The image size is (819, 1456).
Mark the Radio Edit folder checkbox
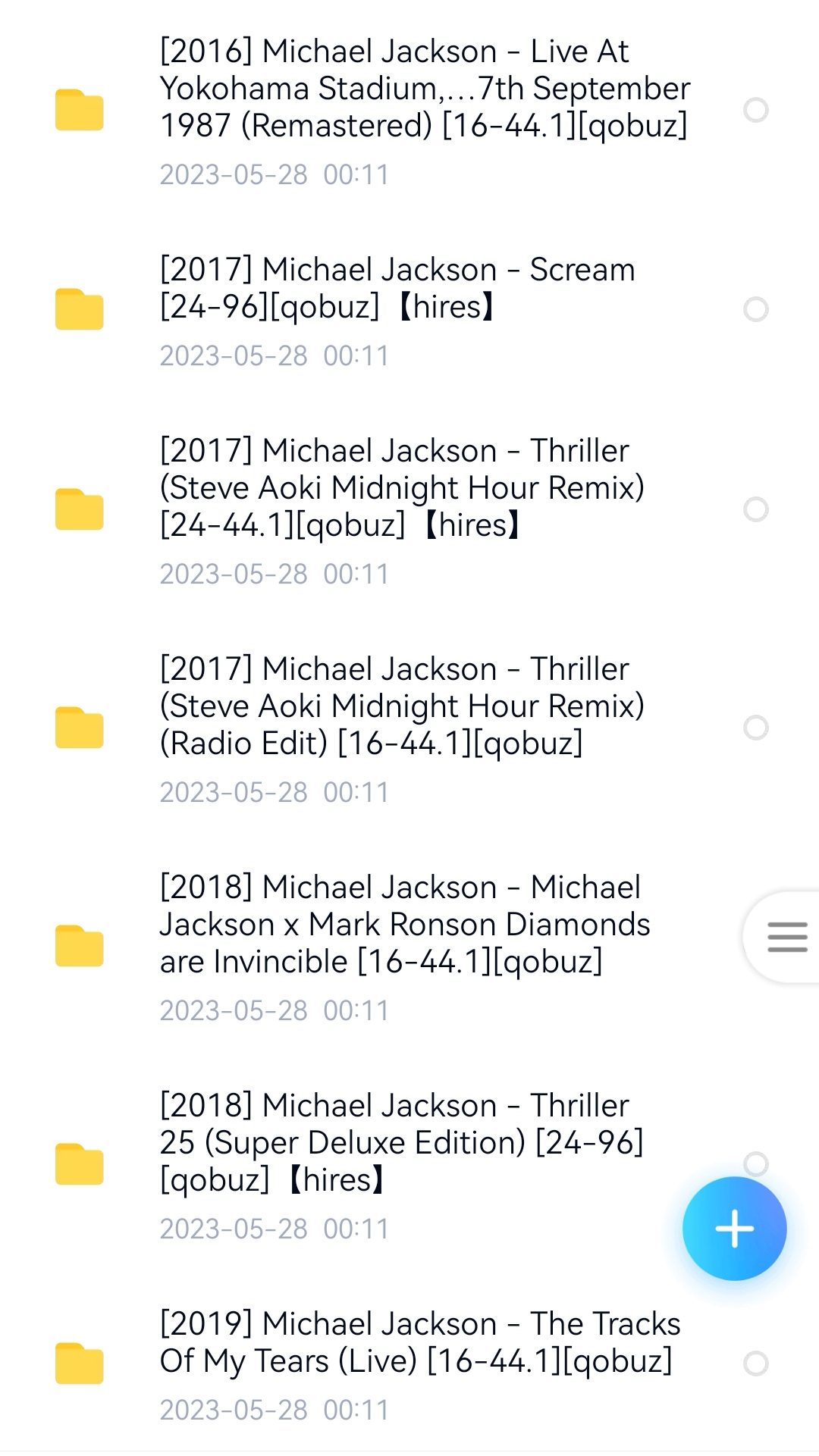coord(755,728)
